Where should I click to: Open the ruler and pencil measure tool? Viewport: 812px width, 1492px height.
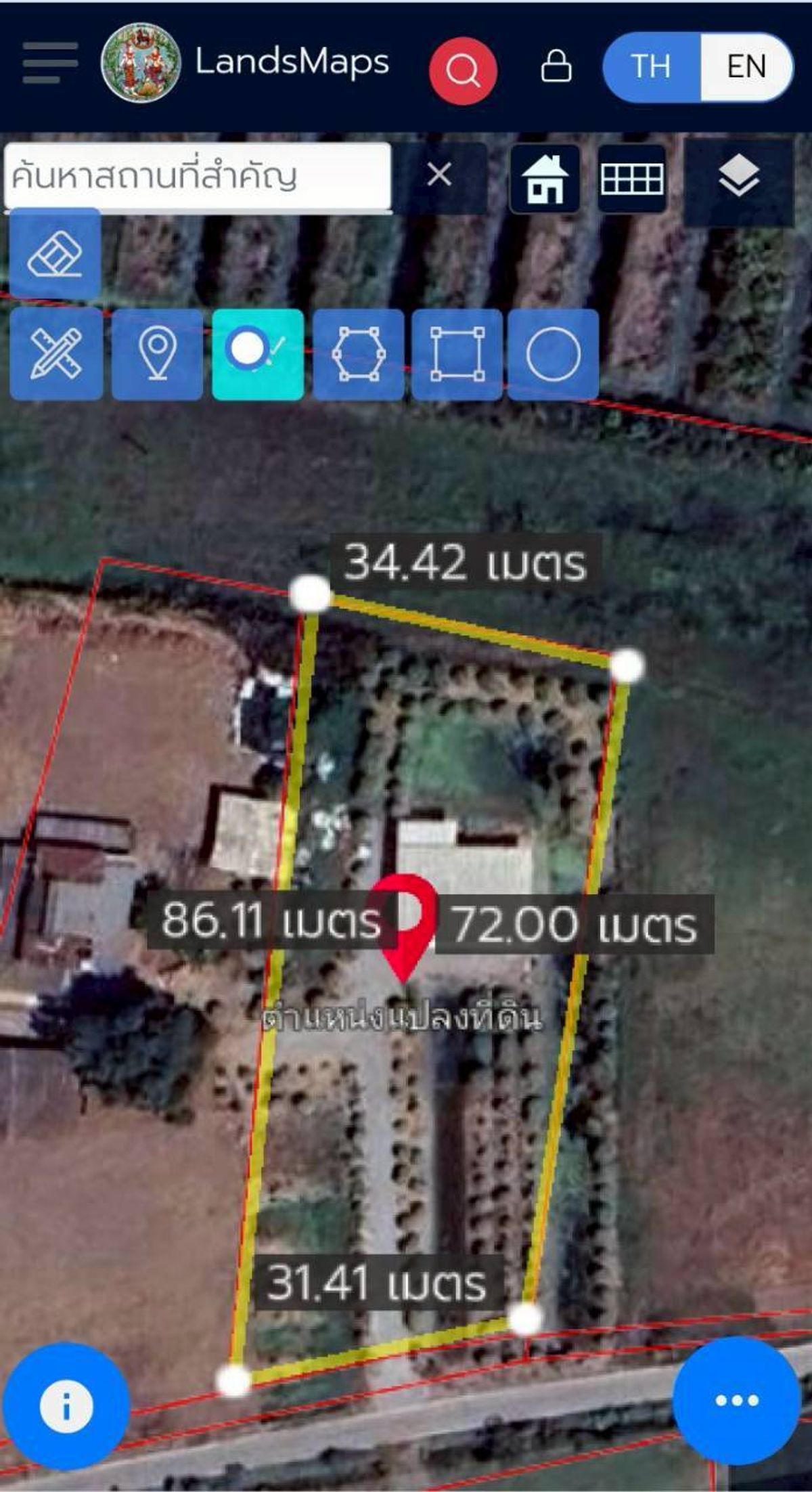tap(56, 353)
